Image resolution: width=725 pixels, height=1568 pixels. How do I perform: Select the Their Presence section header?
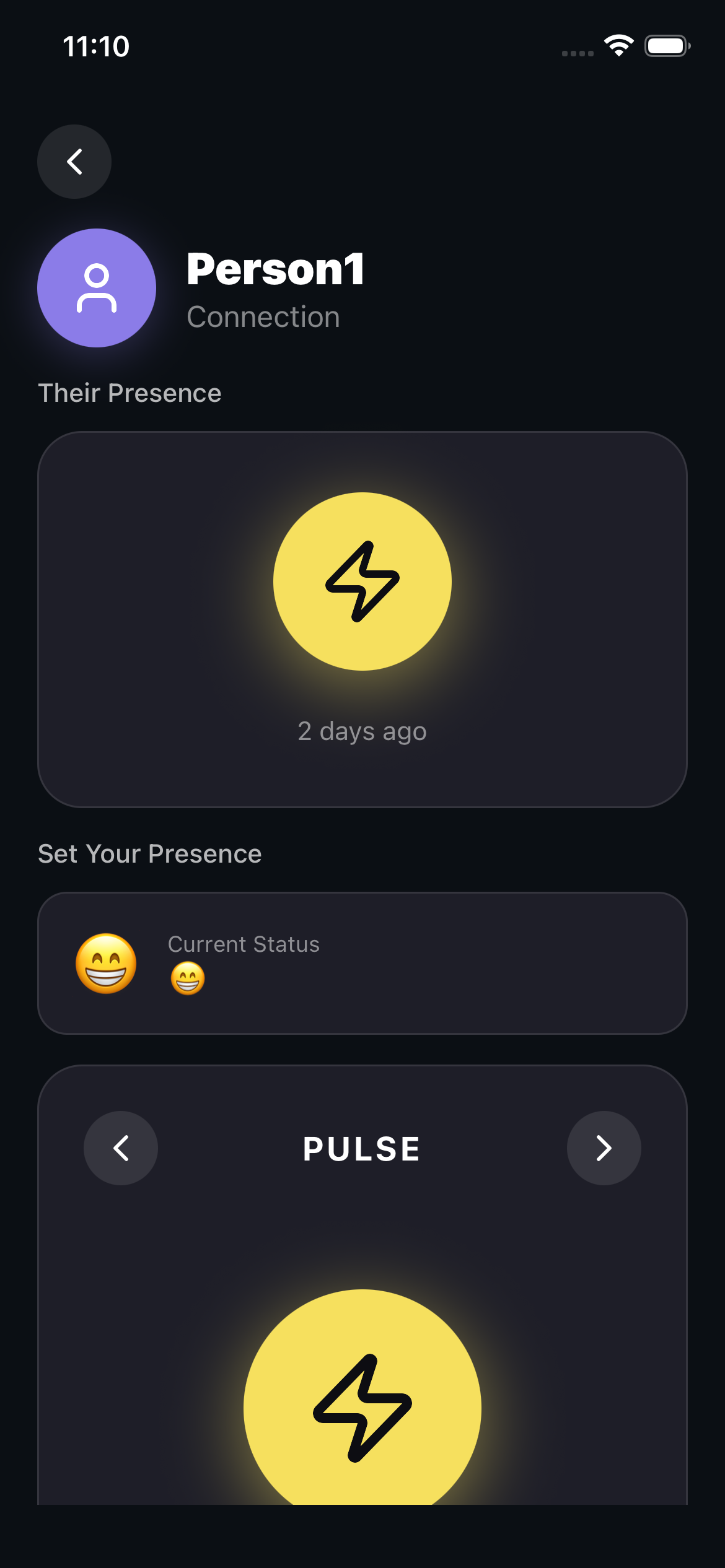click(130, 392)
